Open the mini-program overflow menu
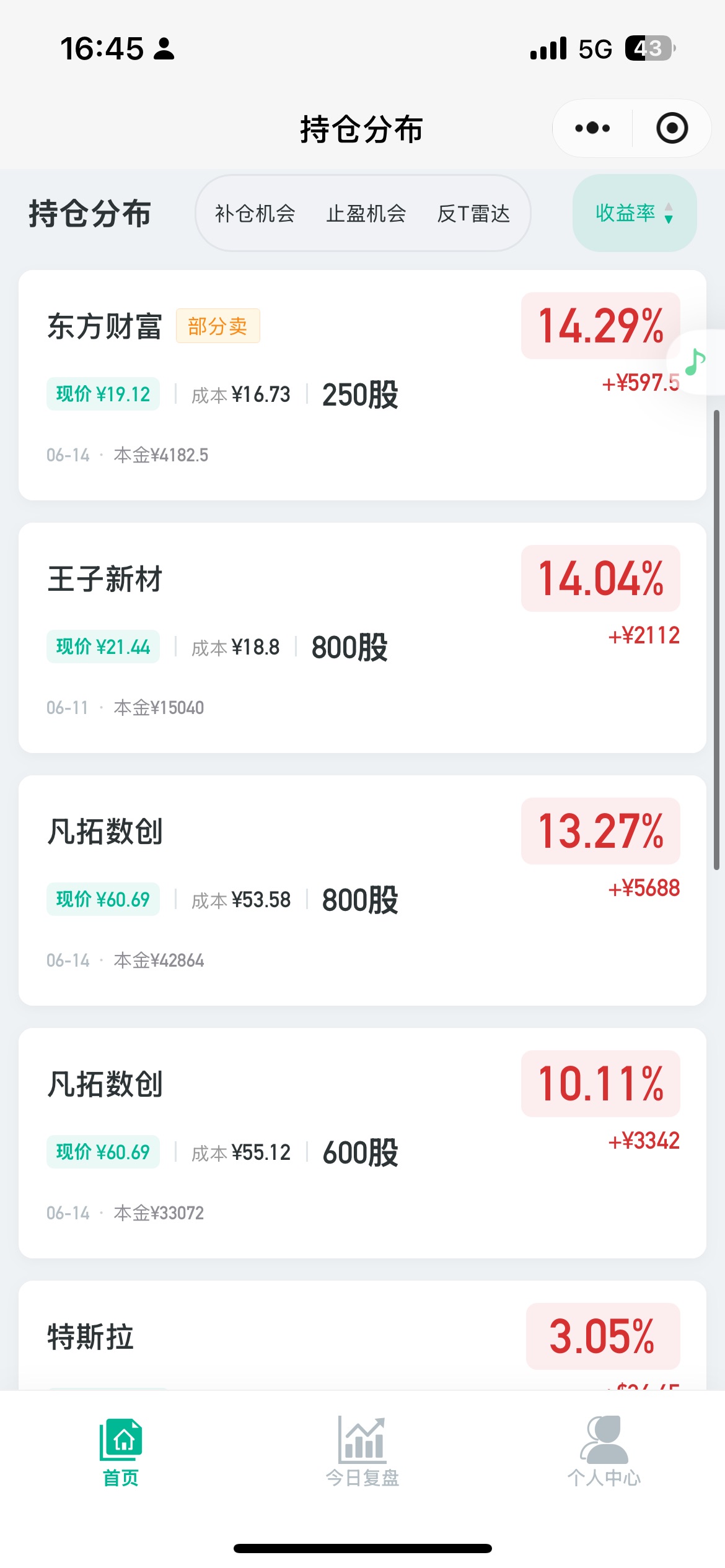 [592, 128]
